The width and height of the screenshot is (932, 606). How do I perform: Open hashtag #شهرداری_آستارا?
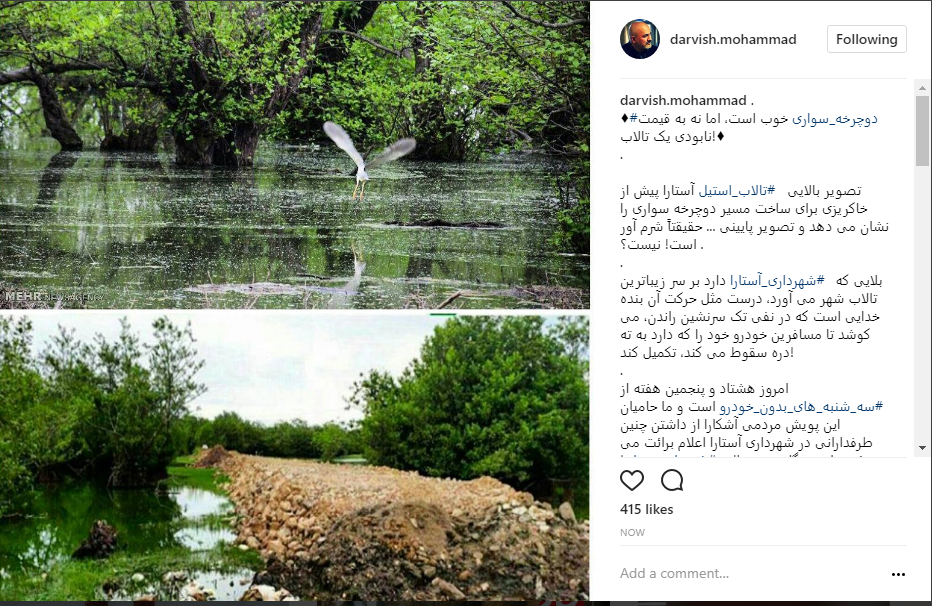(775, 280)
